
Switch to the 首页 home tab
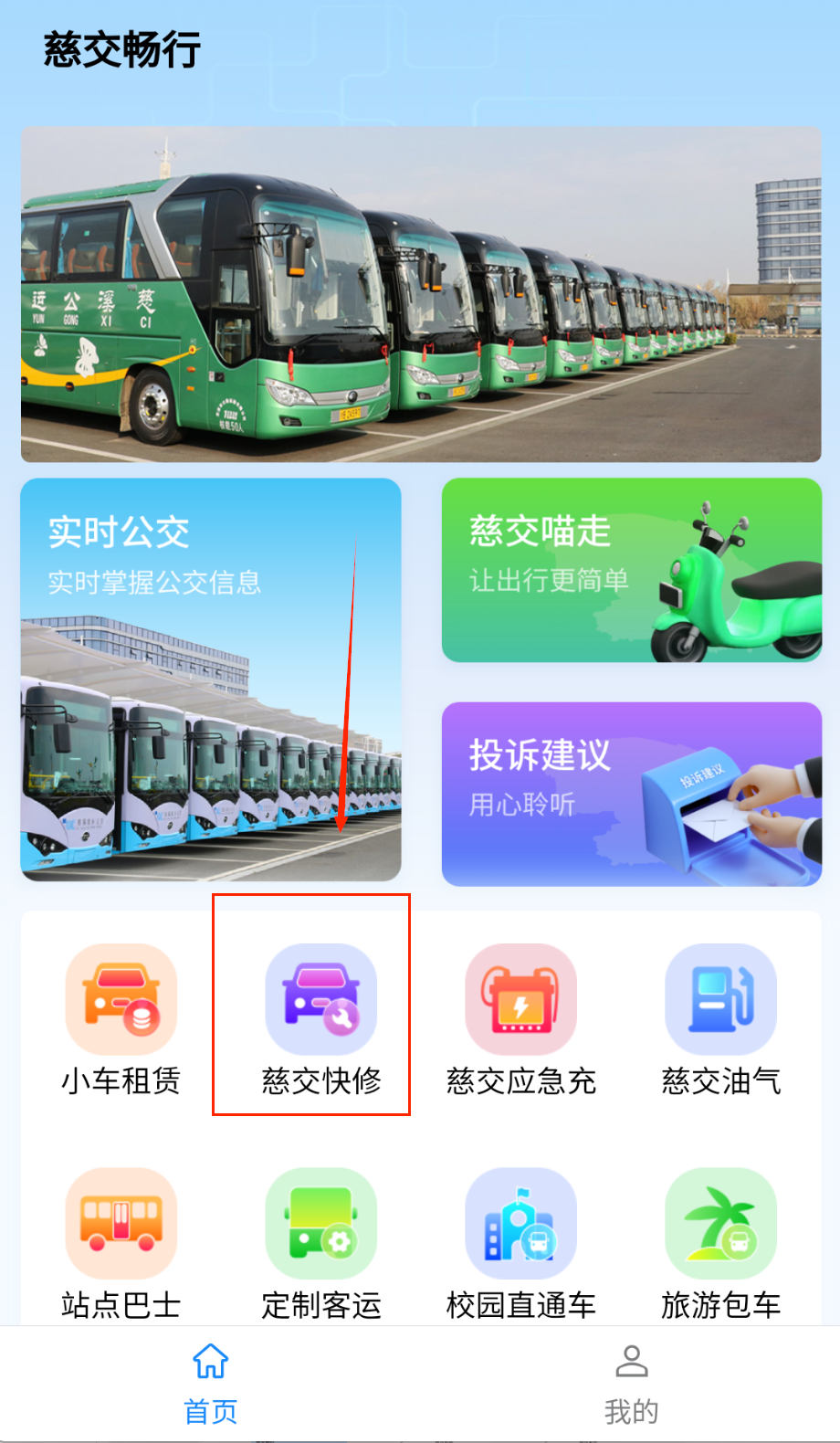[211, 1384]
